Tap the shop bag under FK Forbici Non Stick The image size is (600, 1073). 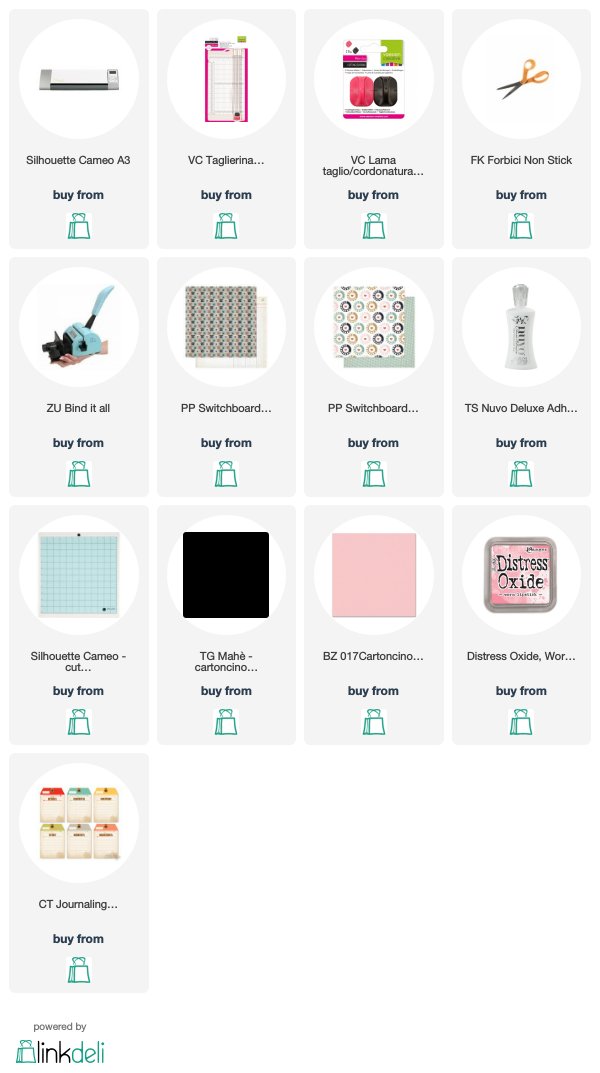521,226
